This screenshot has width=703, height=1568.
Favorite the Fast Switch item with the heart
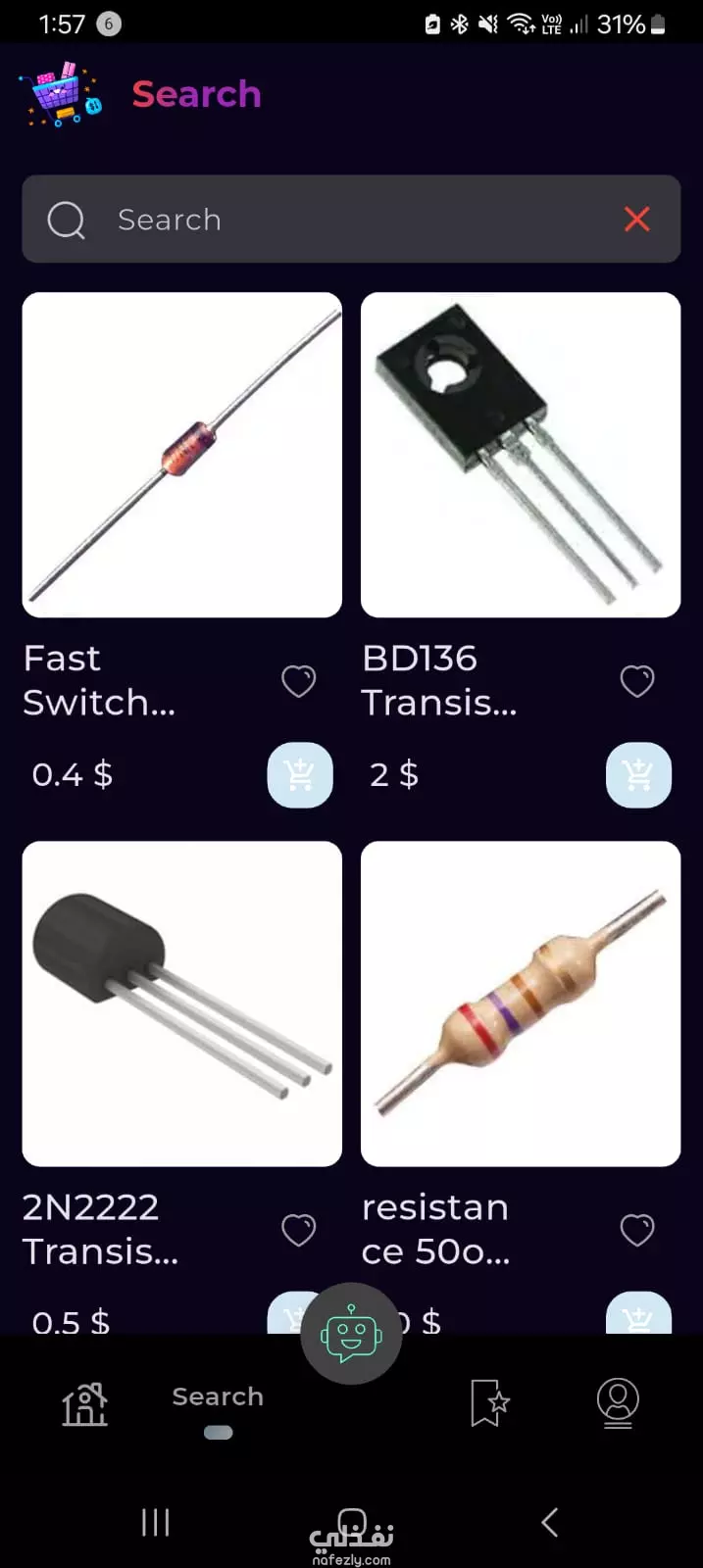point(299,680)
